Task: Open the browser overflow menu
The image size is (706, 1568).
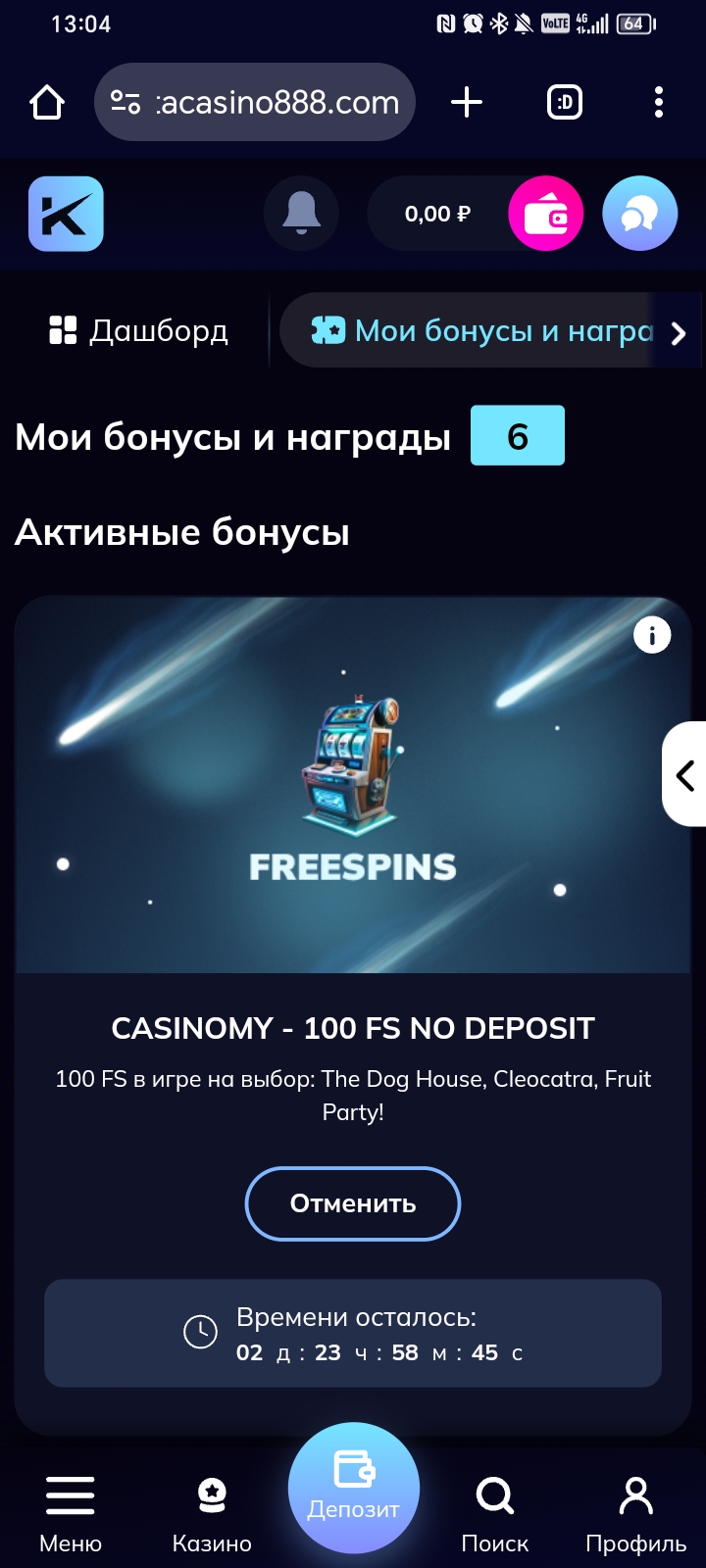Action: (x=658, y=102)
